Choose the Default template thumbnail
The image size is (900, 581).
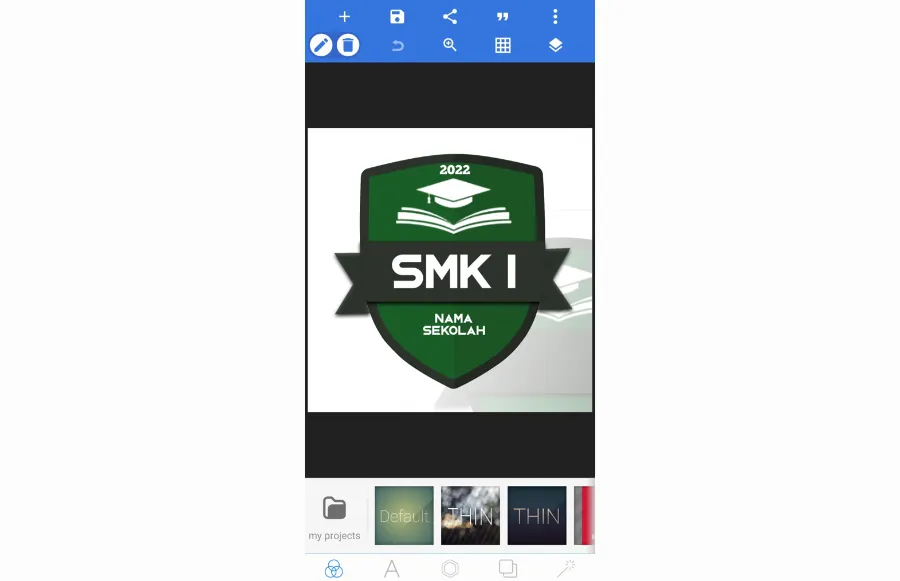[x=404, y=516]
